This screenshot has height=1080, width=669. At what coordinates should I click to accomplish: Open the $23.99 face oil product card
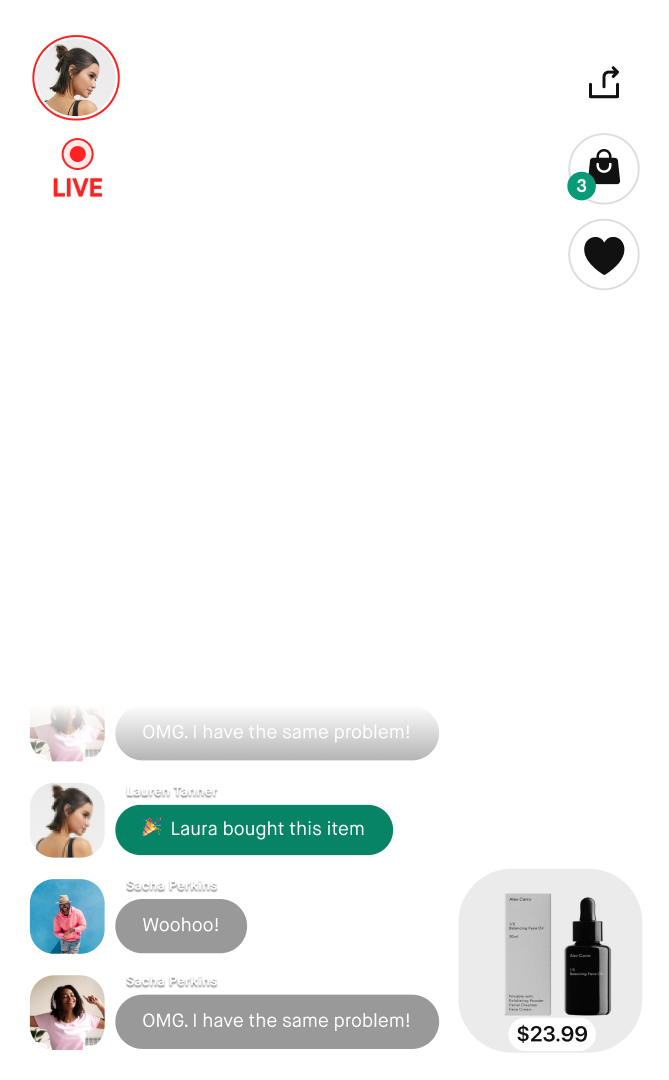pyautogui.click(x=550, y=958)
